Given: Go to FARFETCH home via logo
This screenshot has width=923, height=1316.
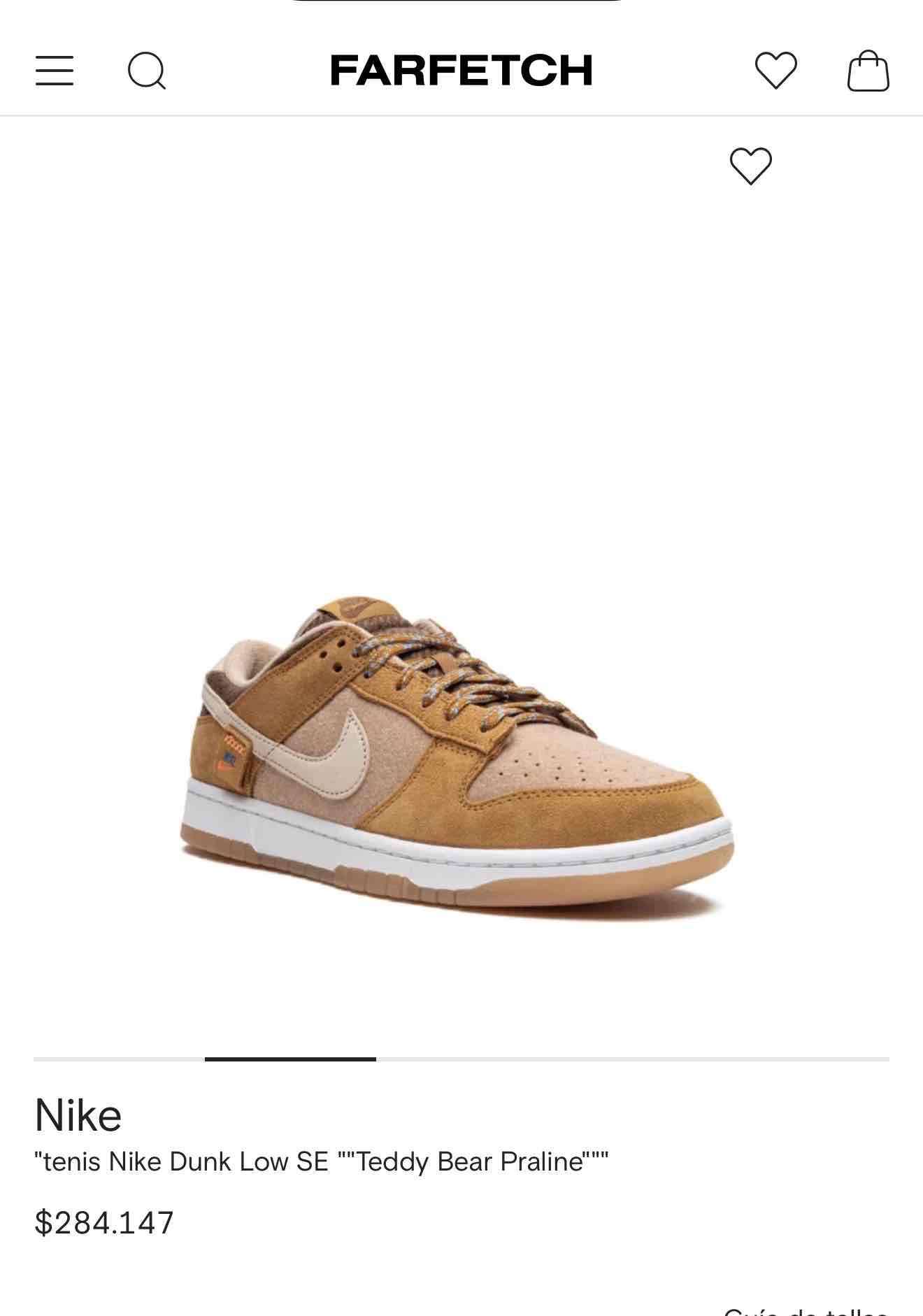Looking at the screenshot, I should click(461, 69).
